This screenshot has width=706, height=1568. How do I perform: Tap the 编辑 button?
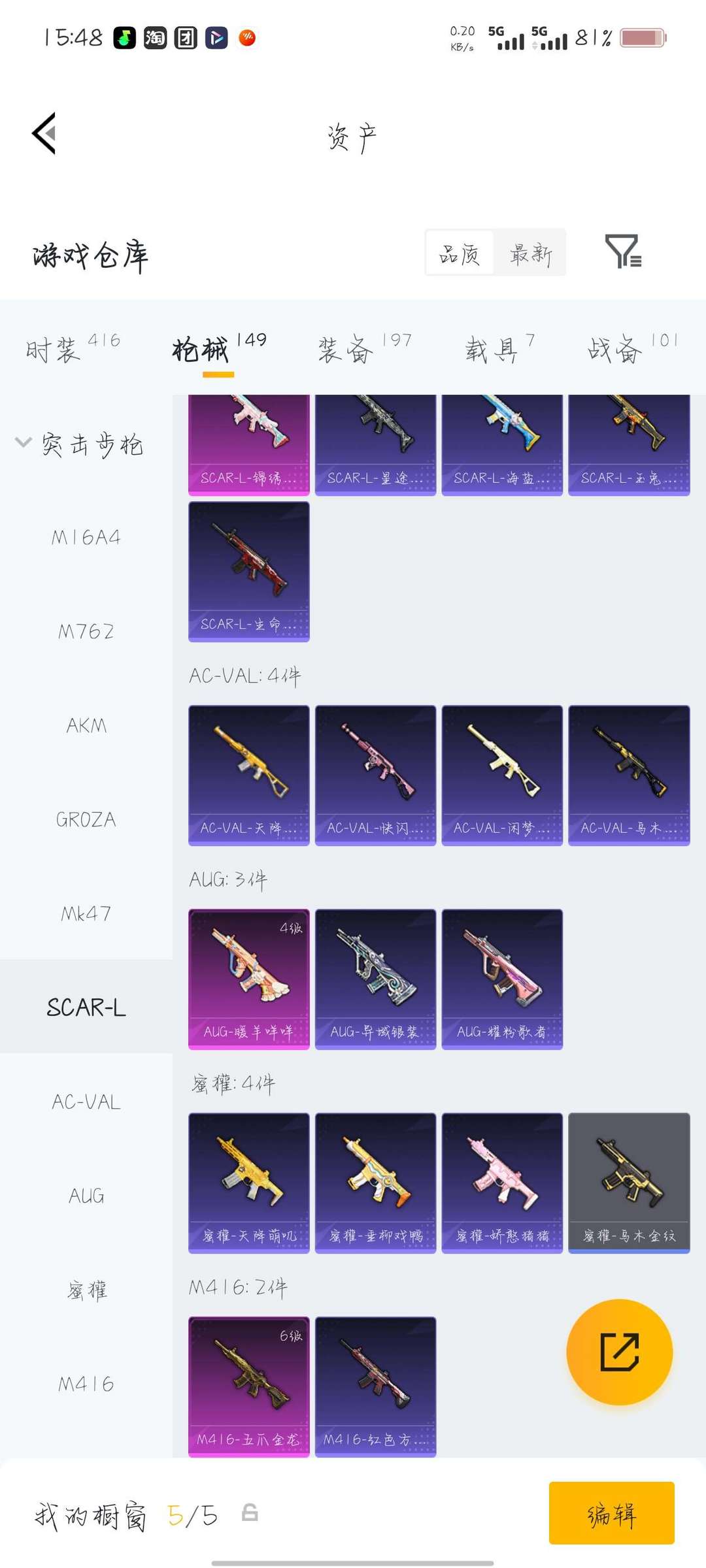pyautogui.click(x=612, y=1513)
